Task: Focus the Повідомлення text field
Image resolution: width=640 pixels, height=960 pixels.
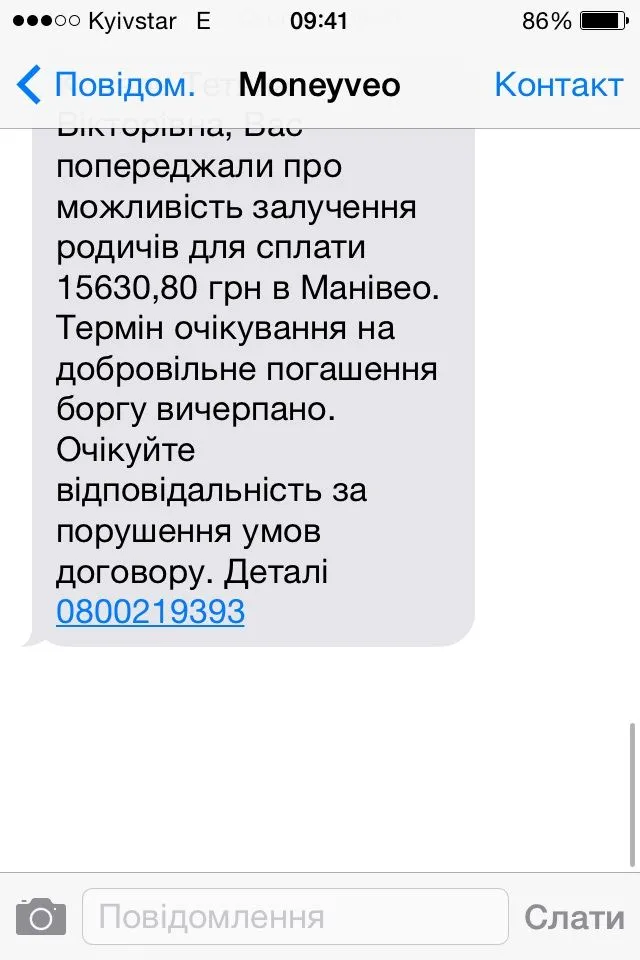Action: 295,916
